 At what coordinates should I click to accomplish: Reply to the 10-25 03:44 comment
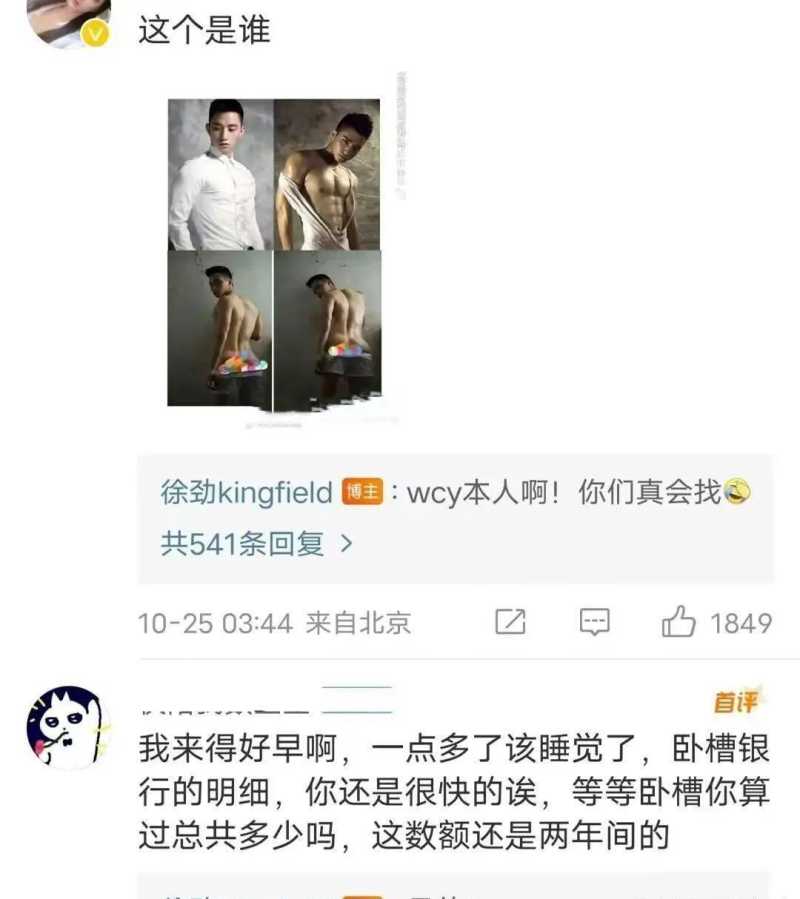[x=595, y=622]
